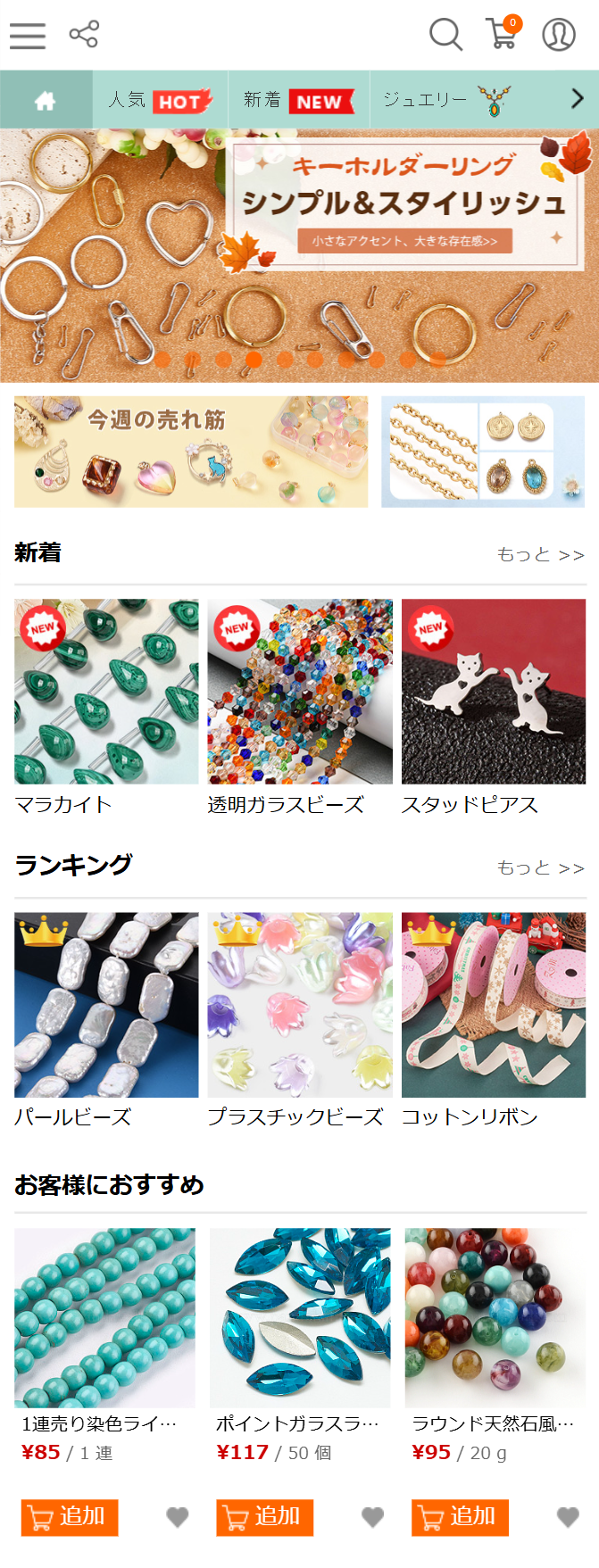Open the hamburger menu
Viewport: 599px width, 1568px height.
click(28, 36)
